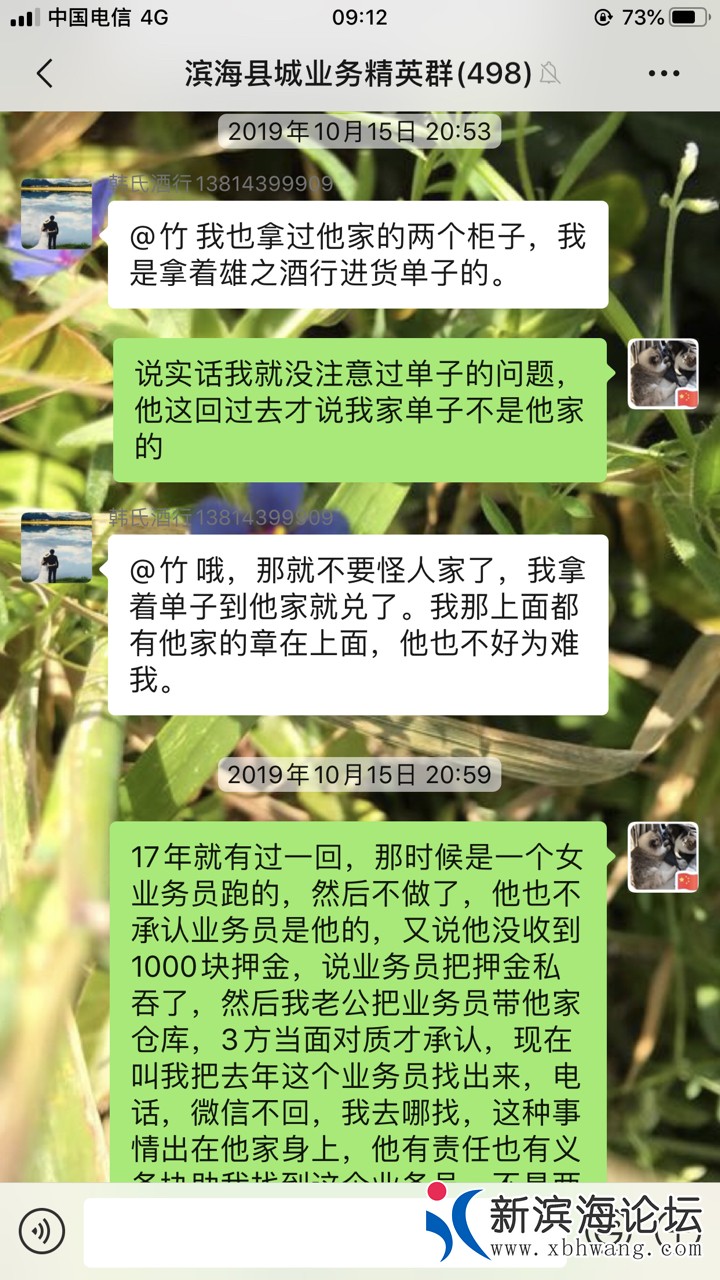This screenshot has width=720, height=1280.
Task: Open sender's avatar beside the "我也拿过他家的两个柜子" message
Action: (56, 214)
